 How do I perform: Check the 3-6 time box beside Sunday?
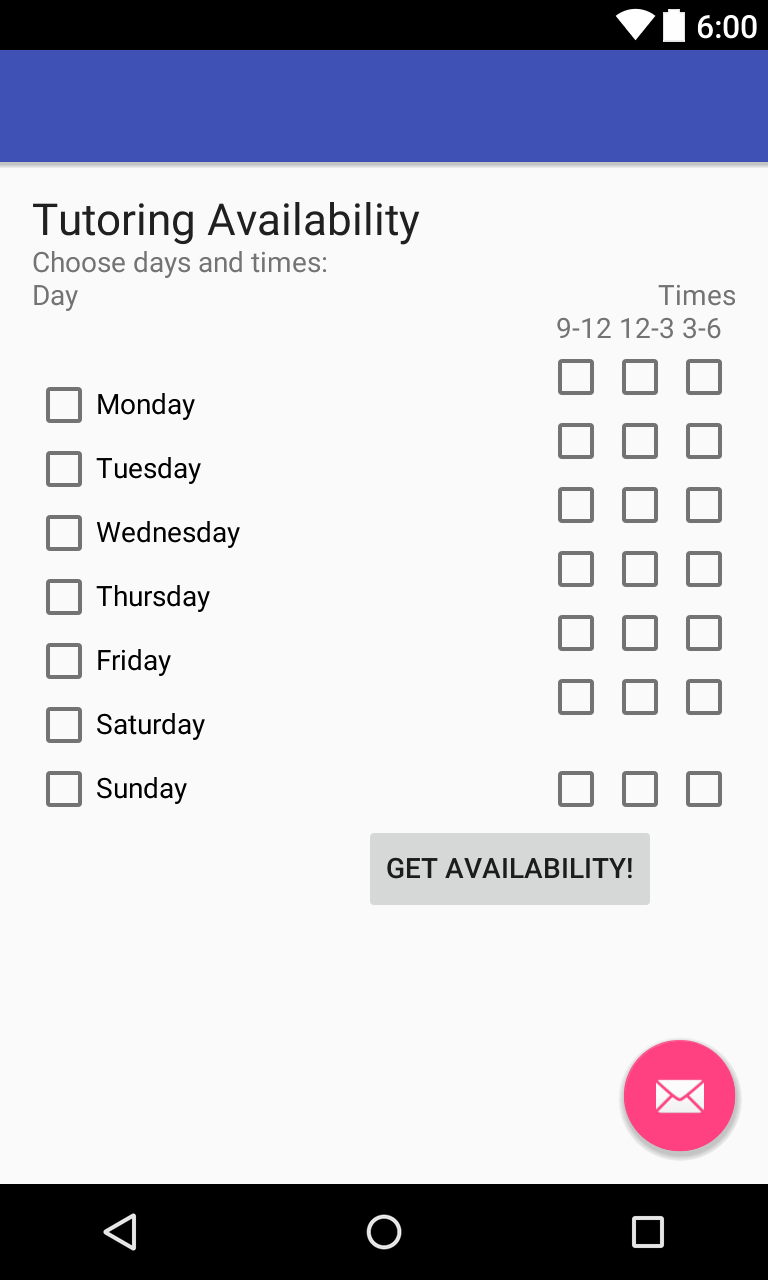point(704,789)
